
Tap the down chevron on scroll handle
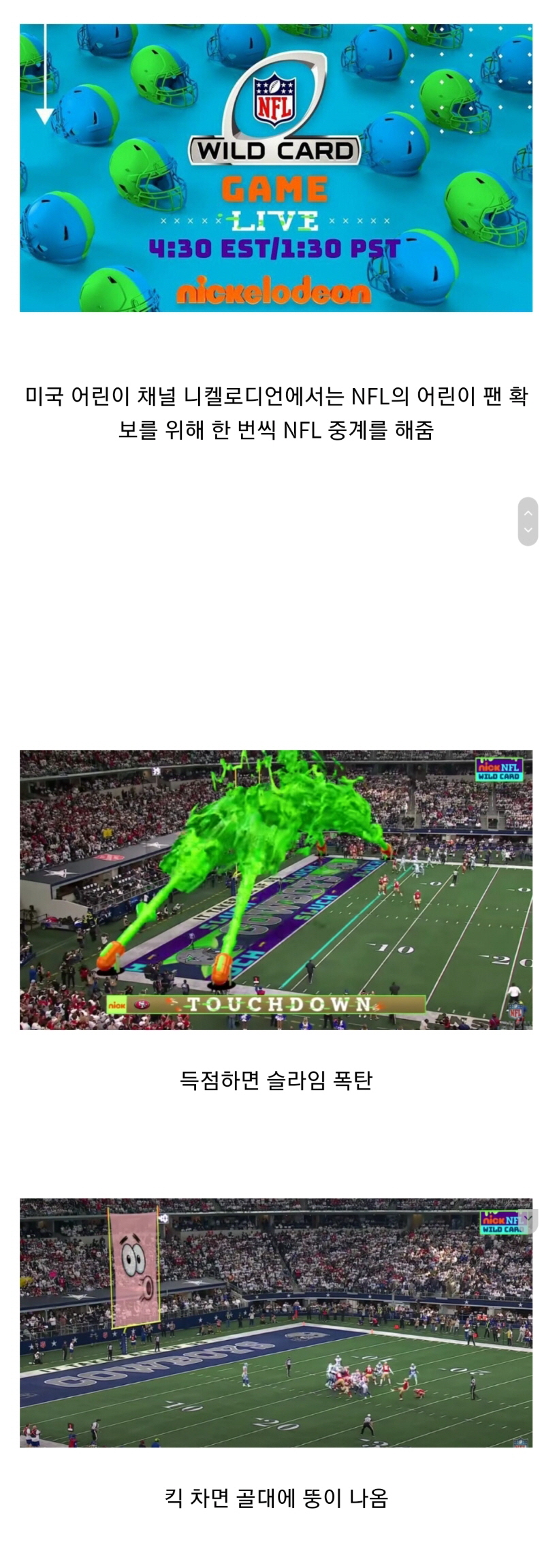pyautogui.click(x=528, y=530)
